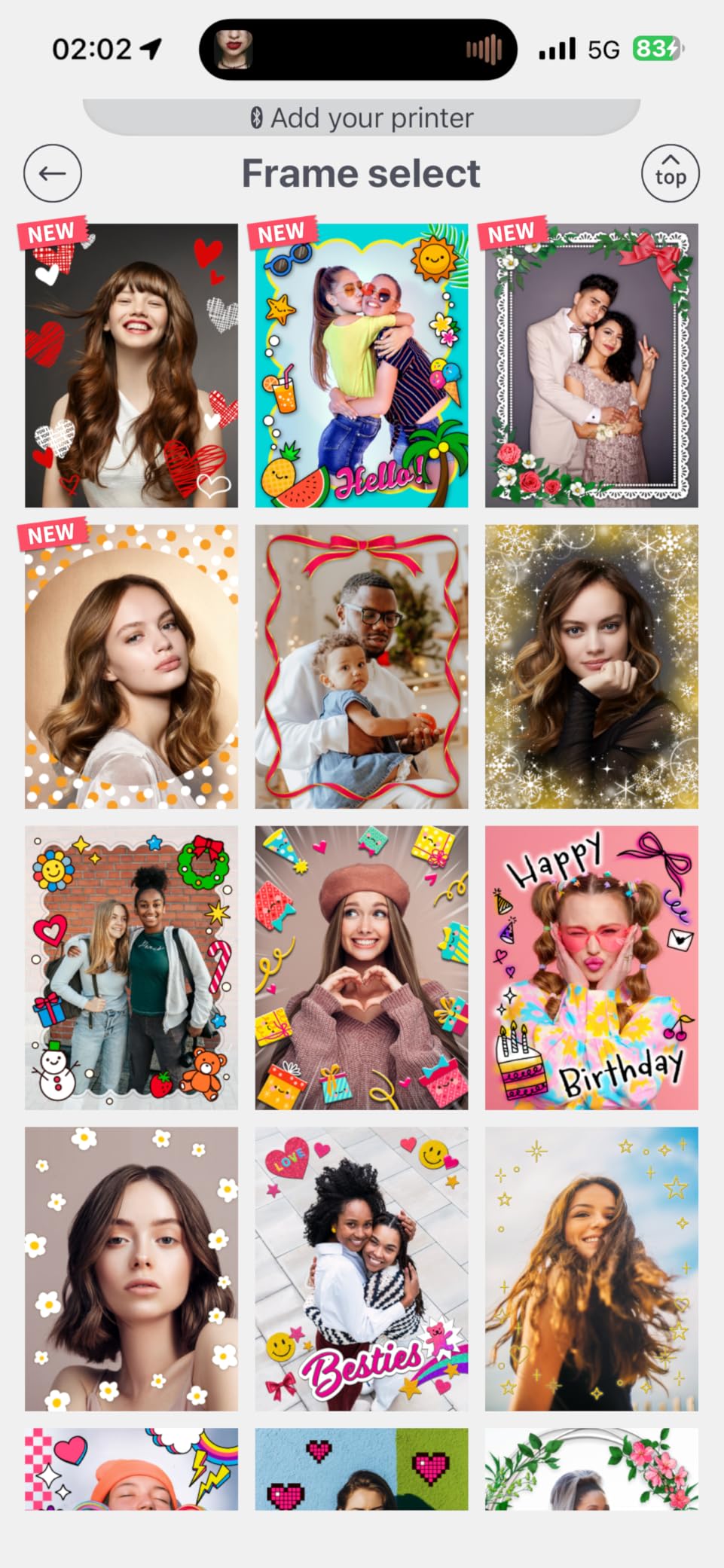Jump to top with the top button
The image size is (724, 1568).
click(x=670, y=173)
